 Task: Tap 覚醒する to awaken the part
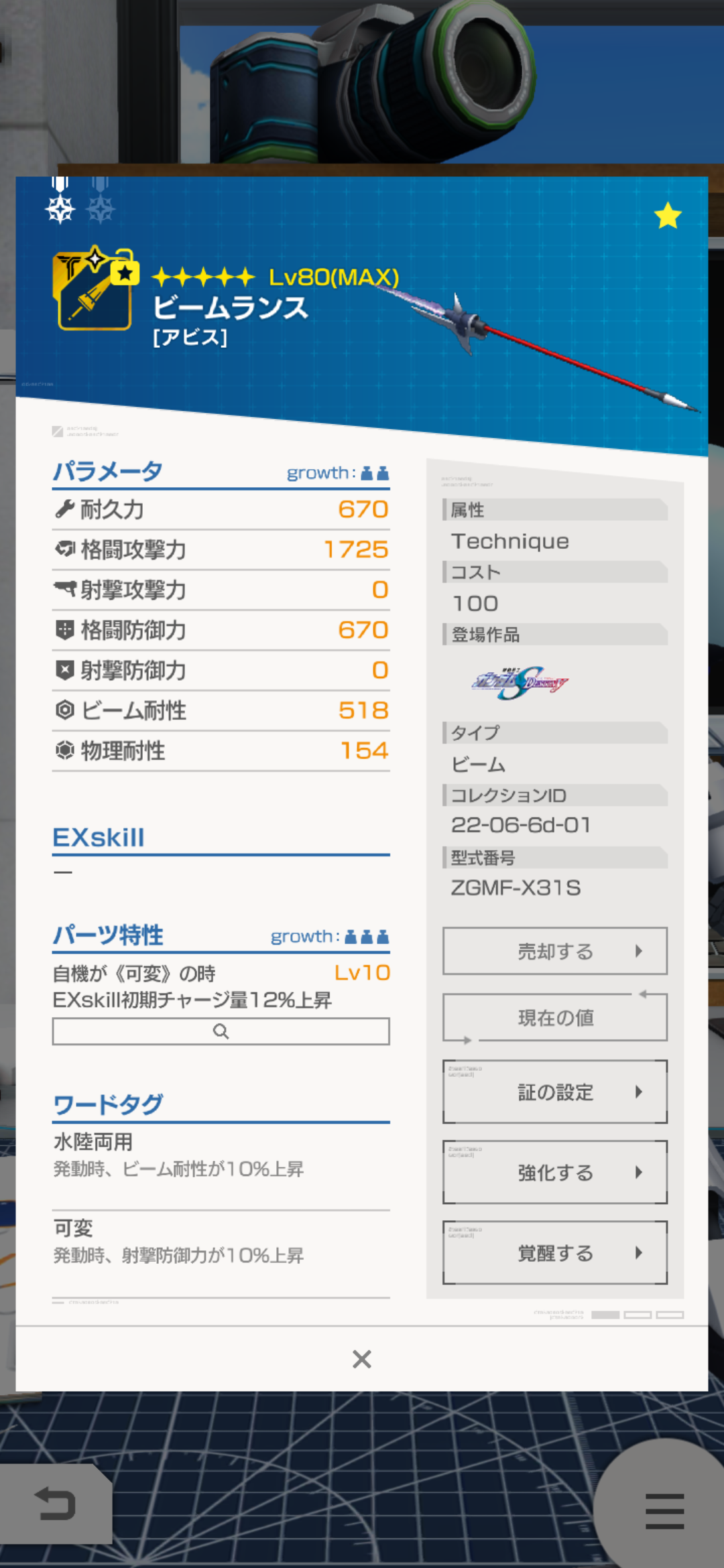(x=555, y=1252)
